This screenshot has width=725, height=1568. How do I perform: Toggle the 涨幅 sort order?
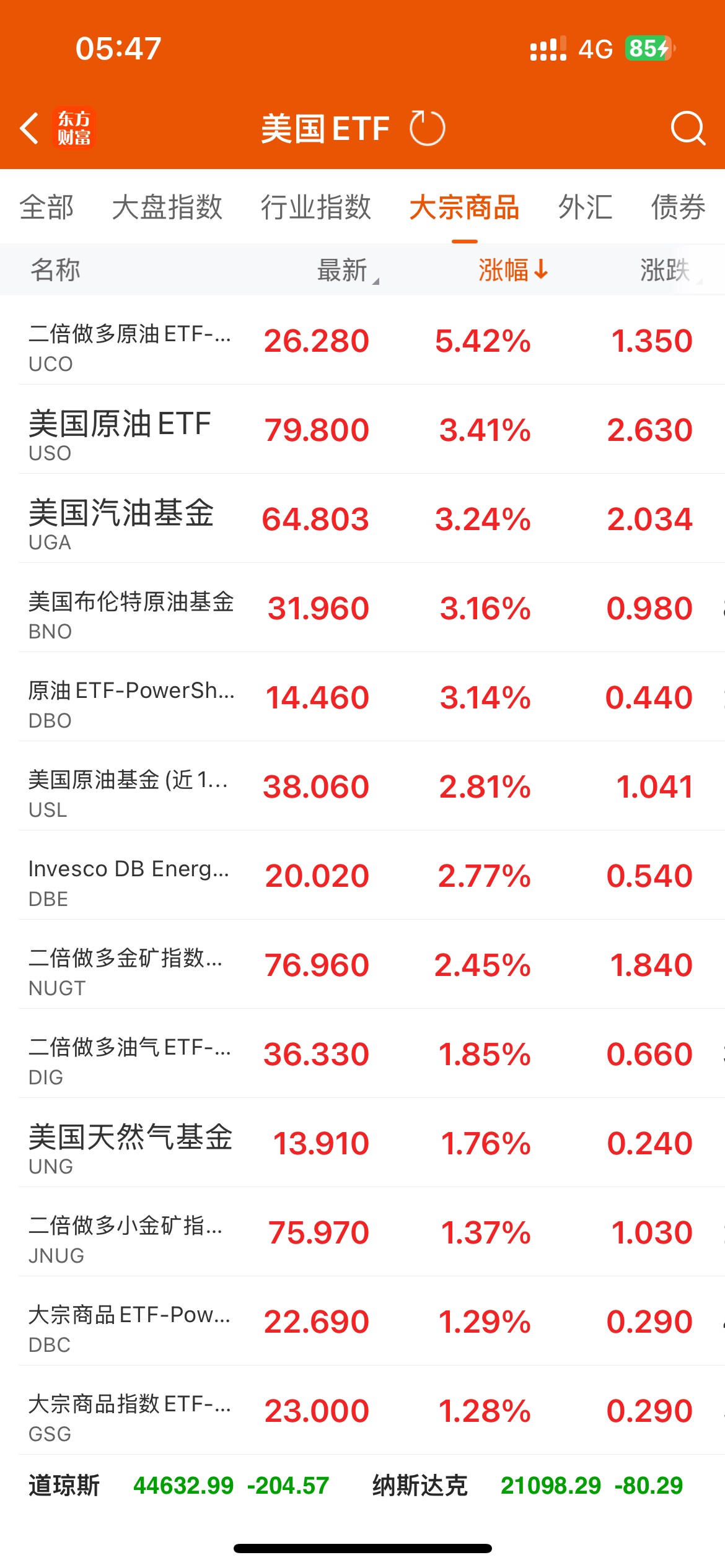point(514,270)
